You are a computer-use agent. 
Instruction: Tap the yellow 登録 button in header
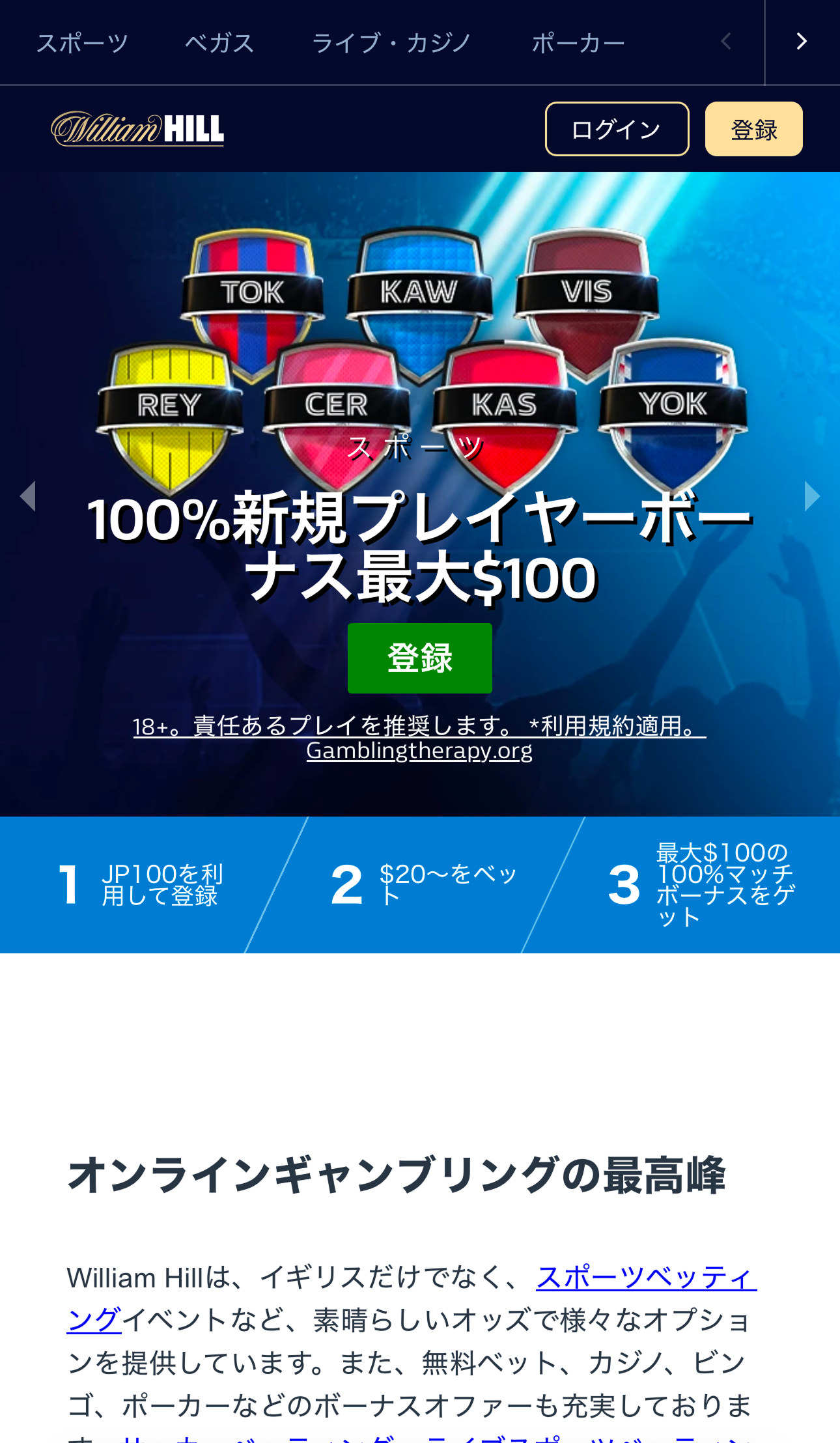coord(753,129)
